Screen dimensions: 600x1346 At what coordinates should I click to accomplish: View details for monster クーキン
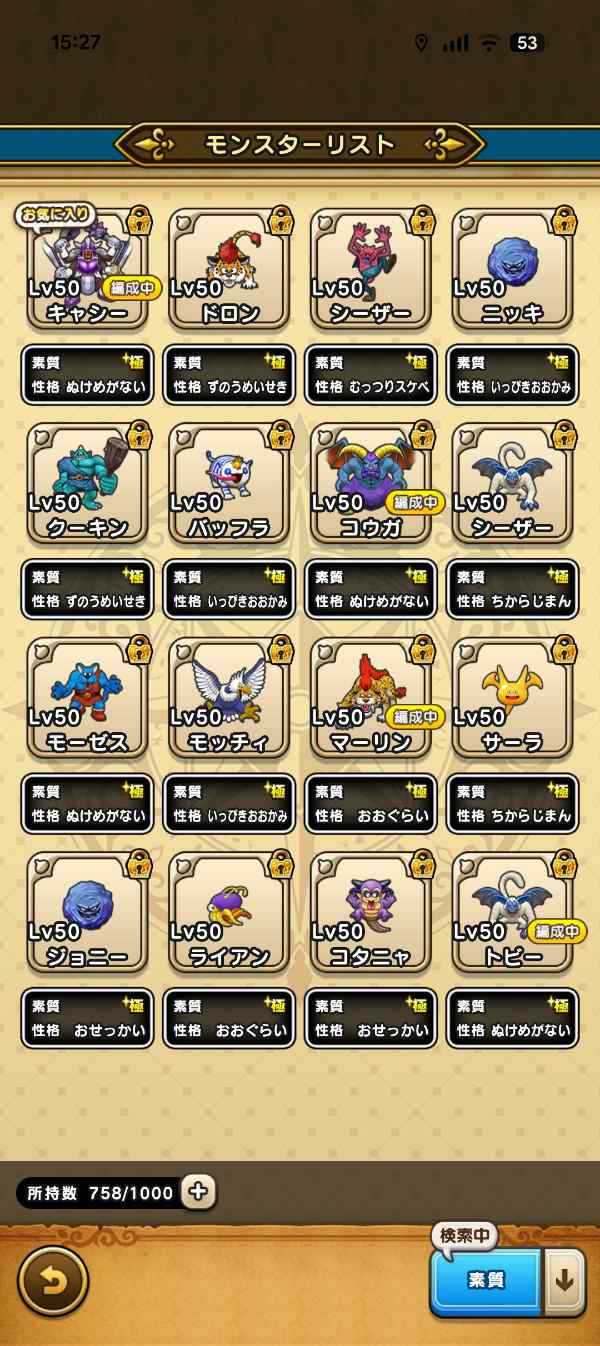(88, 484)
